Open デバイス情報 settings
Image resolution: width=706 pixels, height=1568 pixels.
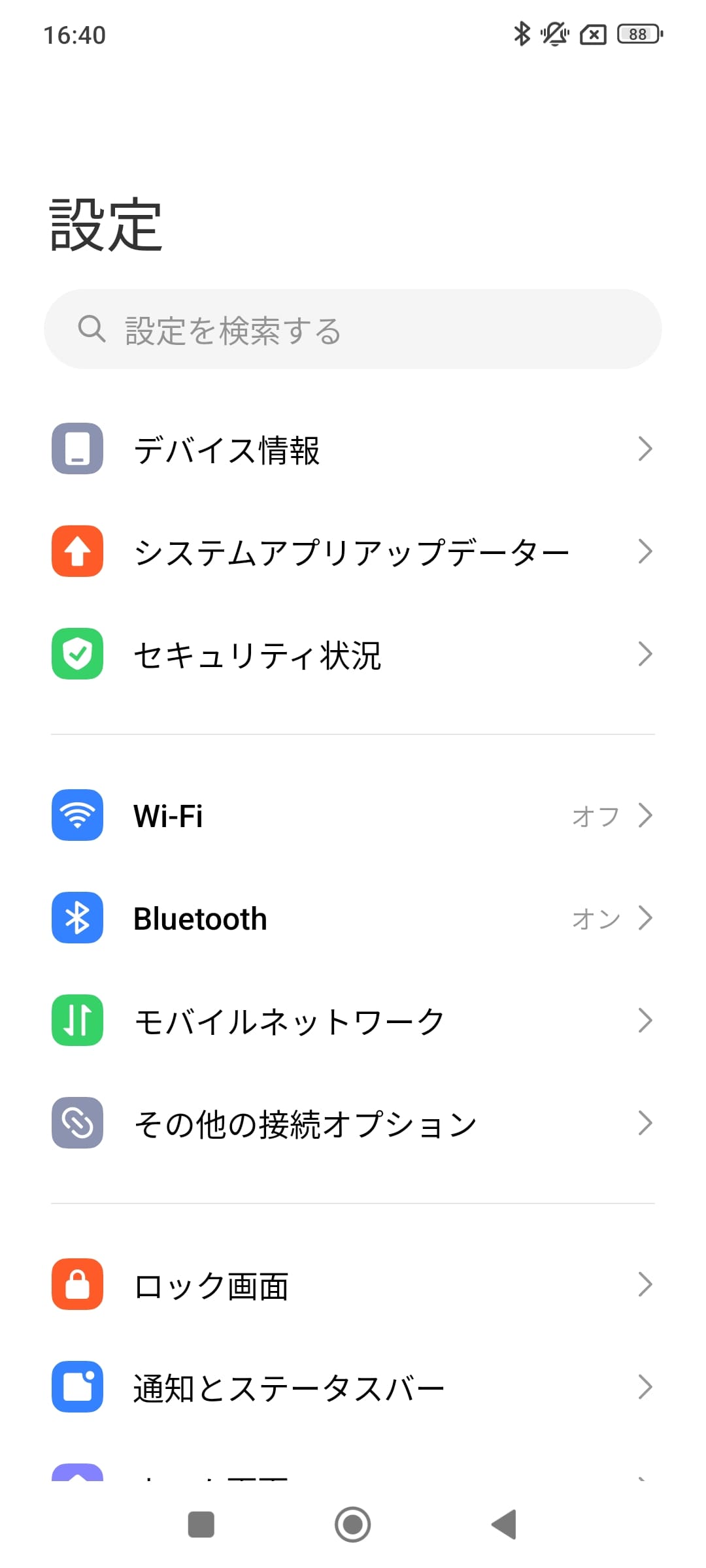tap(353, 449)
